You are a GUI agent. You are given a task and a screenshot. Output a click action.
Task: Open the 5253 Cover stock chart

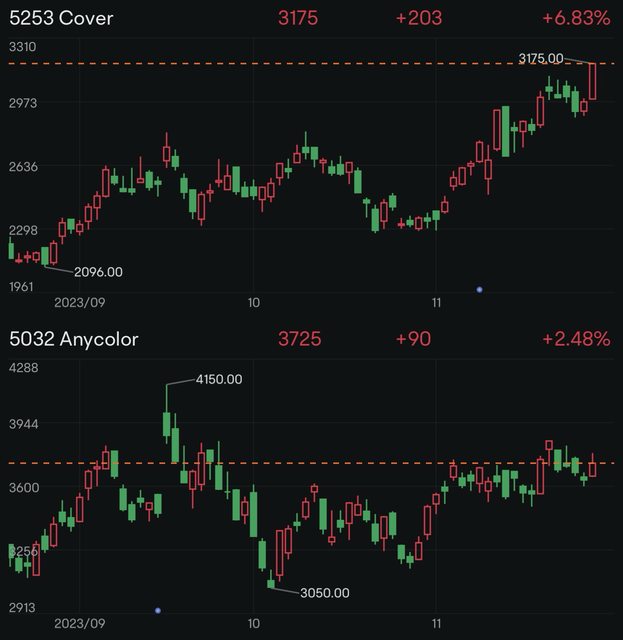[x=61, y=18]
